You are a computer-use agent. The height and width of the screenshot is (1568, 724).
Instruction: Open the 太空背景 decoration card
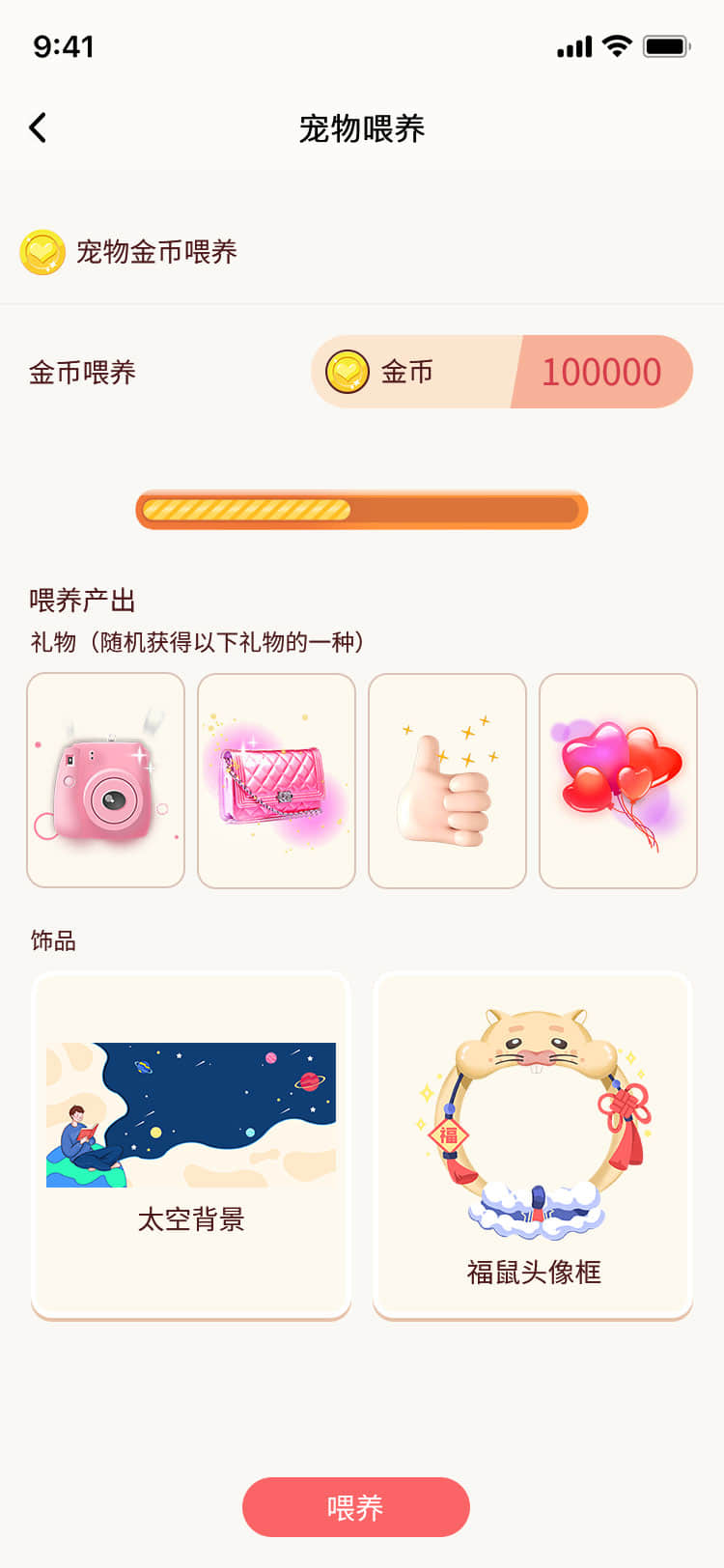tap(191, 1144)
